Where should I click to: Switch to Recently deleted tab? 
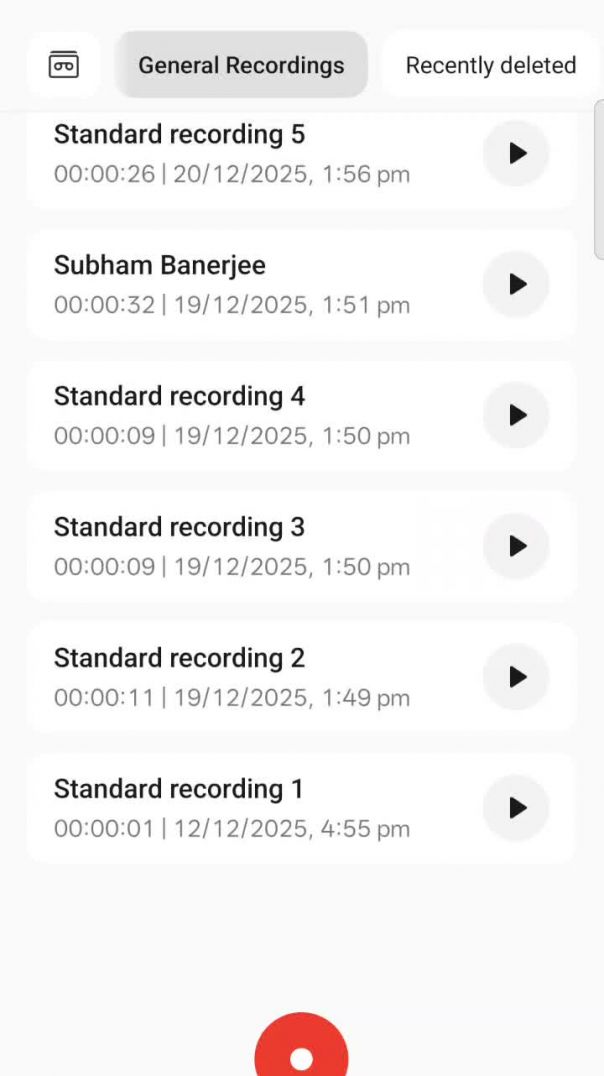coord(490,65)
